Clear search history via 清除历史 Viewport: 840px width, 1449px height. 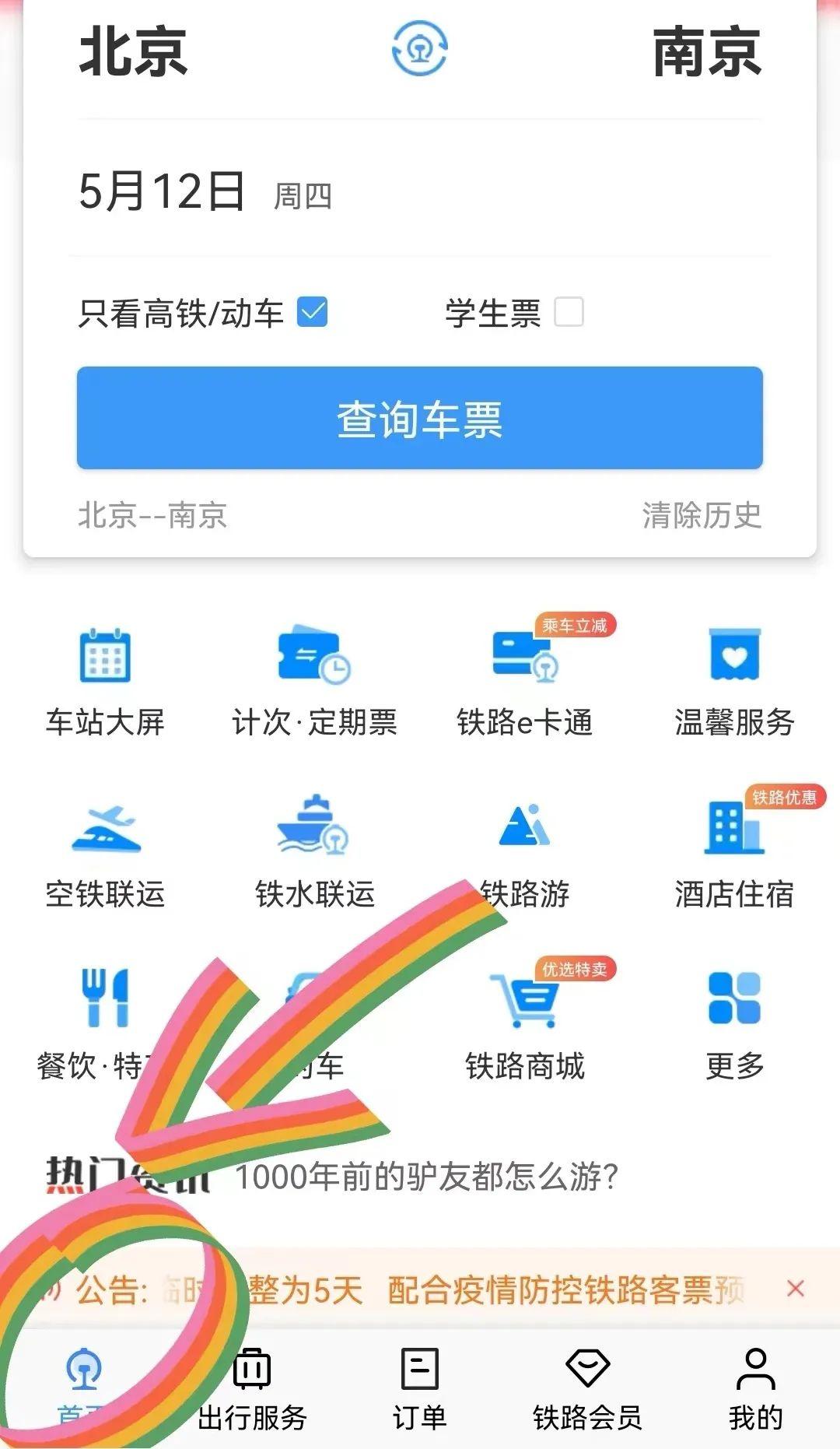point(702,514)
